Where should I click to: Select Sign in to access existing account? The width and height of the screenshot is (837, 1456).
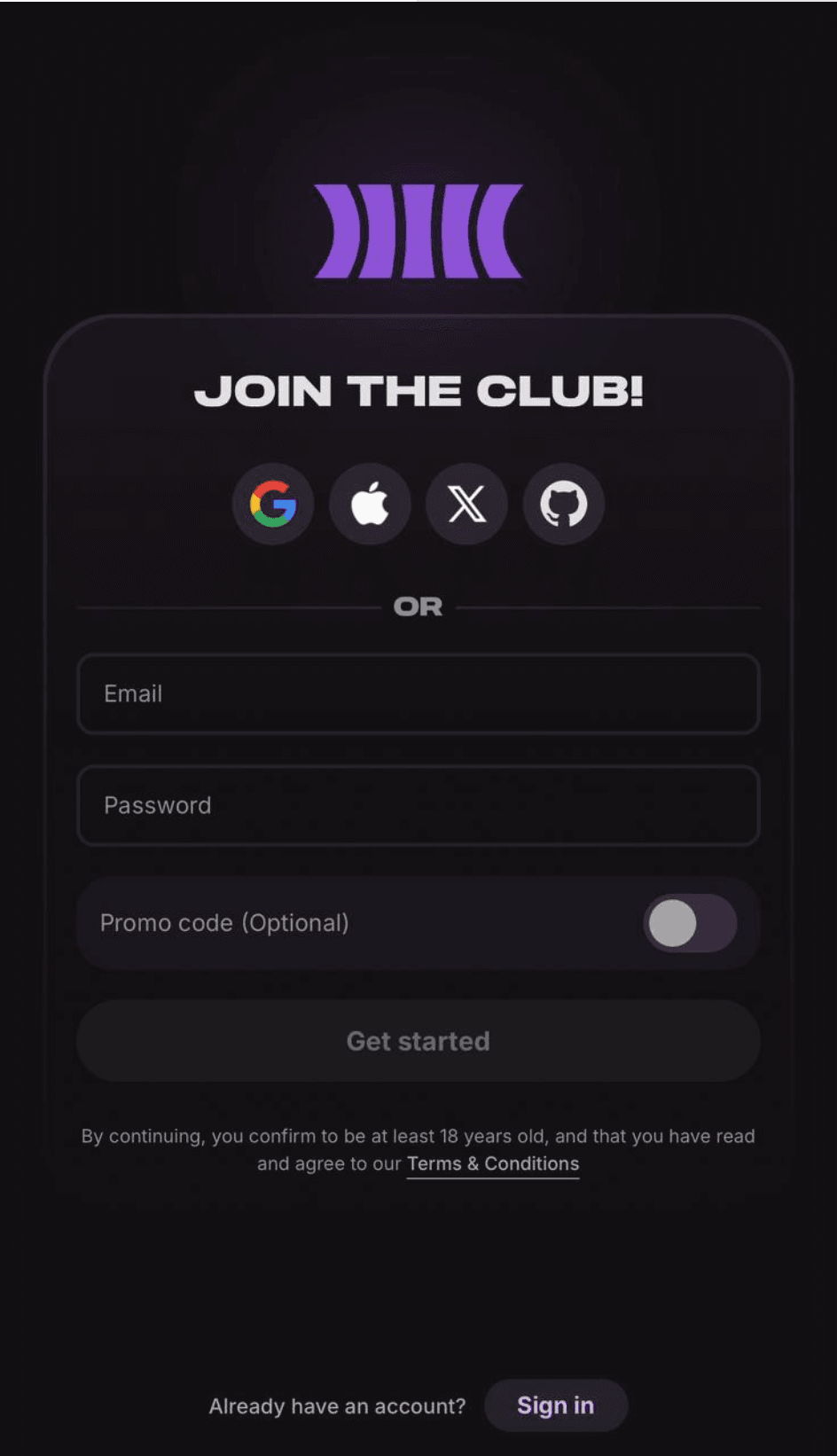point(556,1405)
